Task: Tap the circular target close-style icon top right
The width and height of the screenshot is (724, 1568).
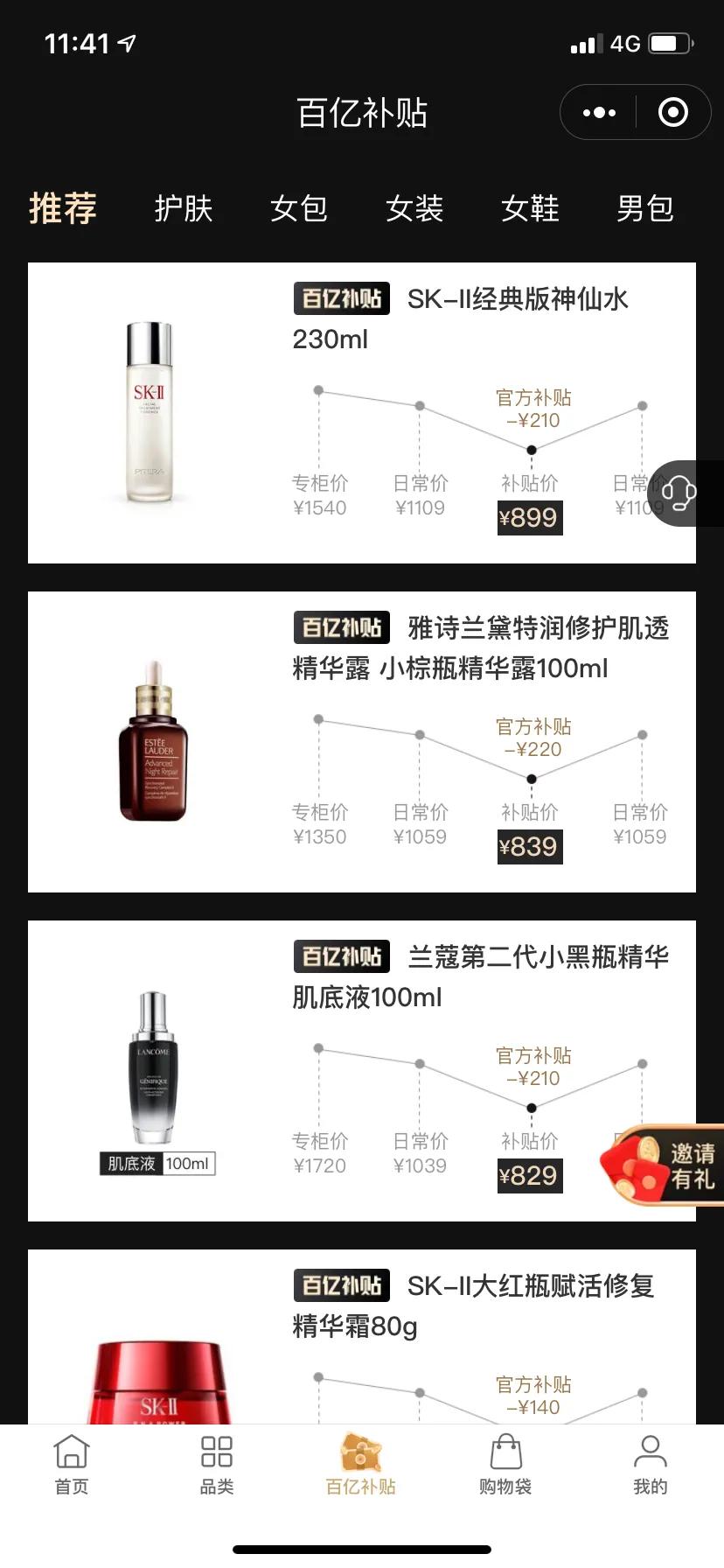Action: (x=672, y=112)
